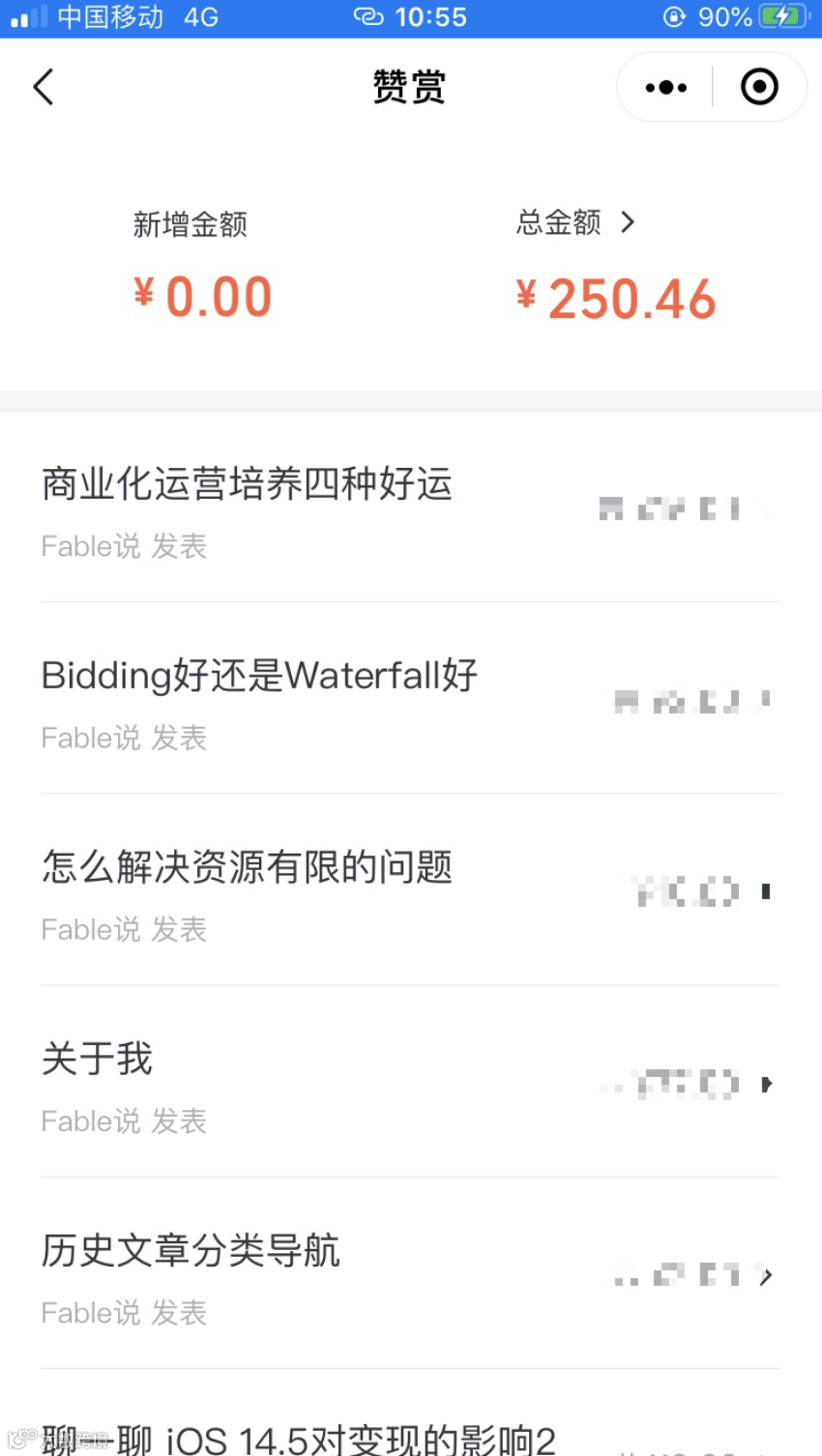Close the mini program with the circle button
Screen dimensions: 822x1456
[759, 87]
